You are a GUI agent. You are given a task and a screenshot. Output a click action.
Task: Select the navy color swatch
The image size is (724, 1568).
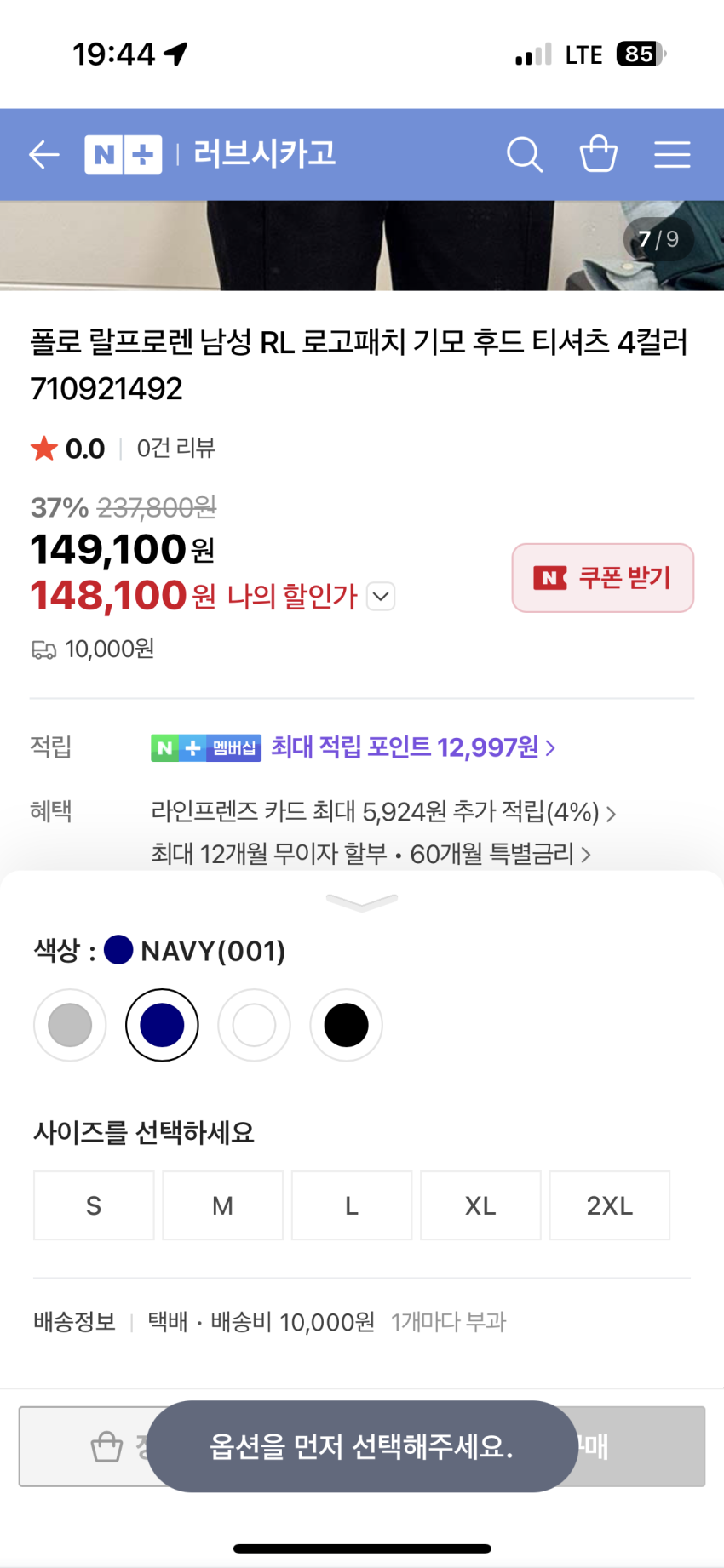[162, 1025]
